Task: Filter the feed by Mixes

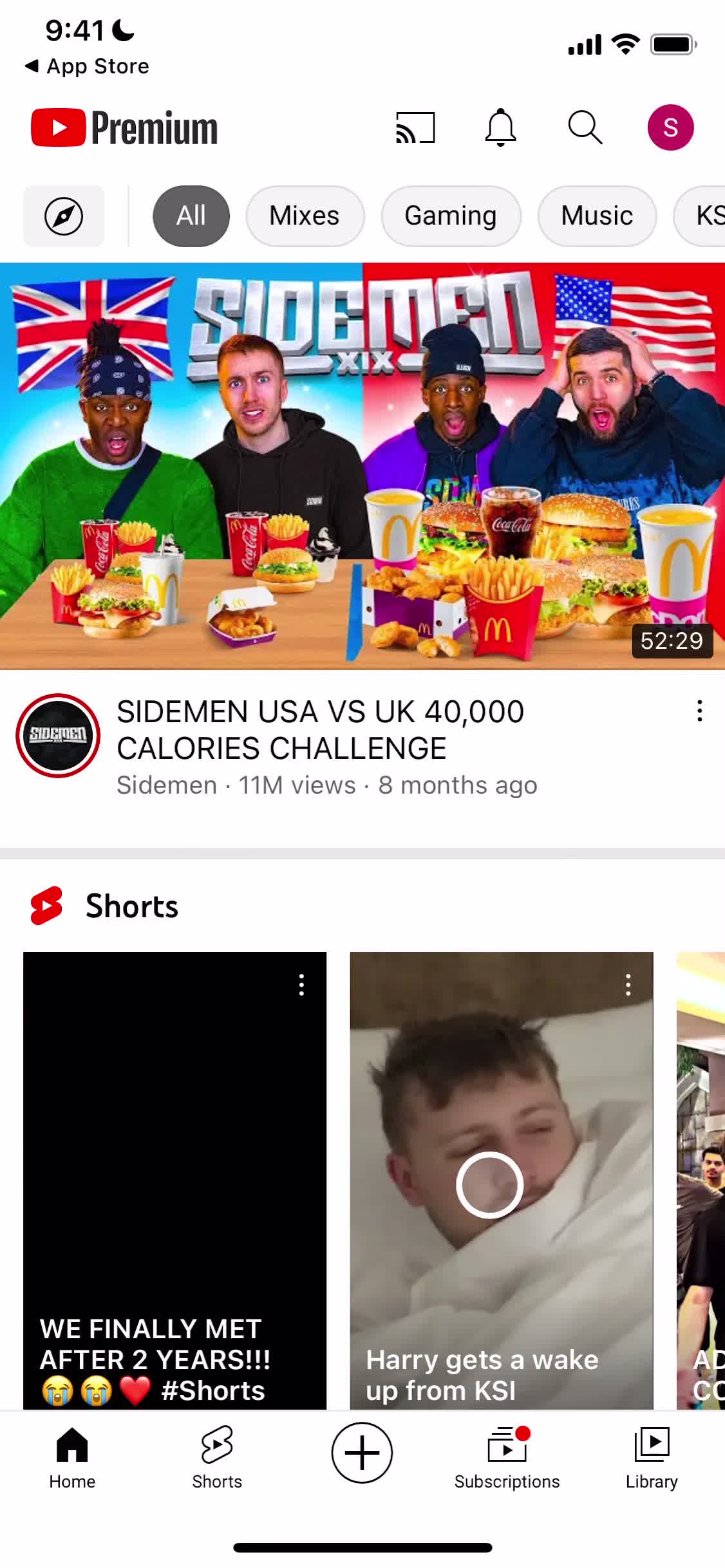Action: click(x=305, y=216)
